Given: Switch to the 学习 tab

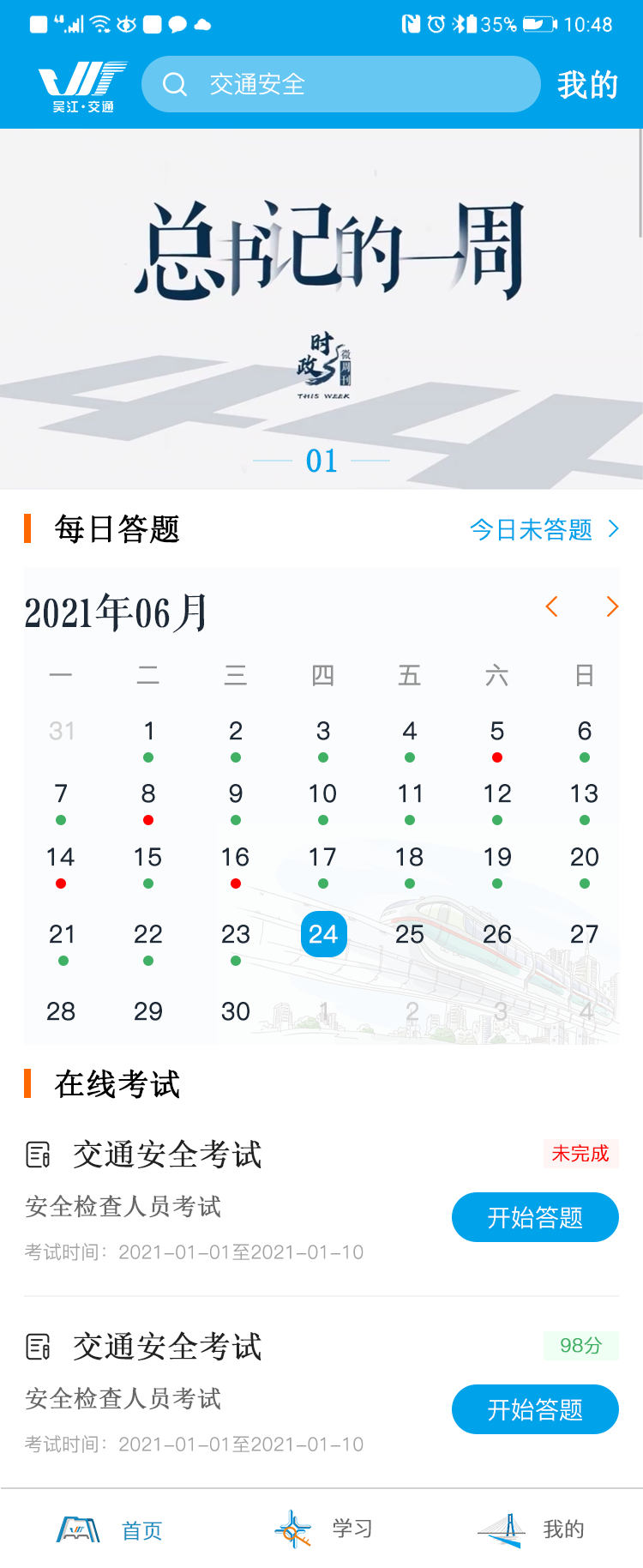Looking at the screenshot, I should [x=323, y=1529].
